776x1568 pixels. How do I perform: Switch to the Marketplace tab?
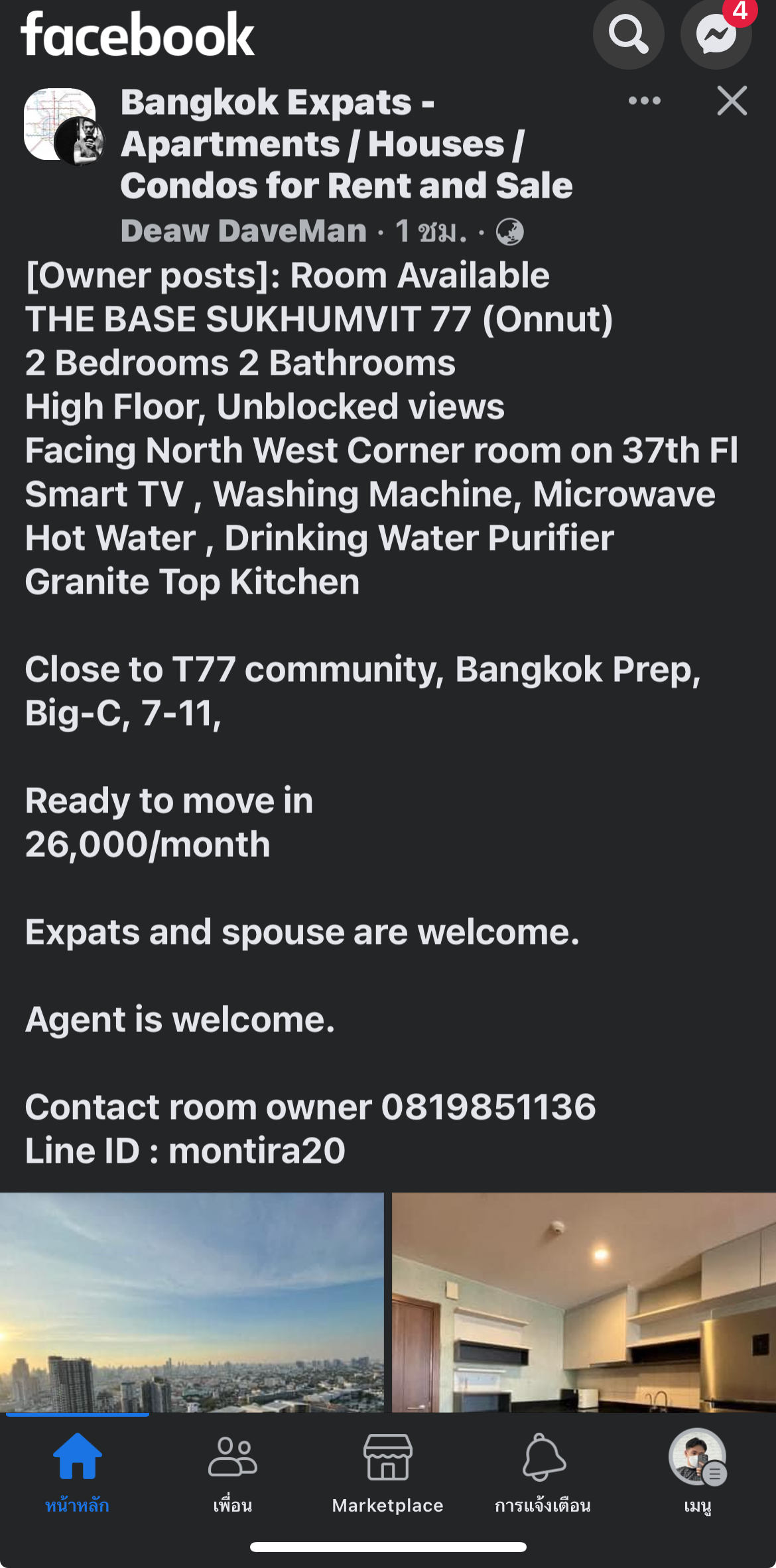pyautogui.click(x=388, y=1472)
